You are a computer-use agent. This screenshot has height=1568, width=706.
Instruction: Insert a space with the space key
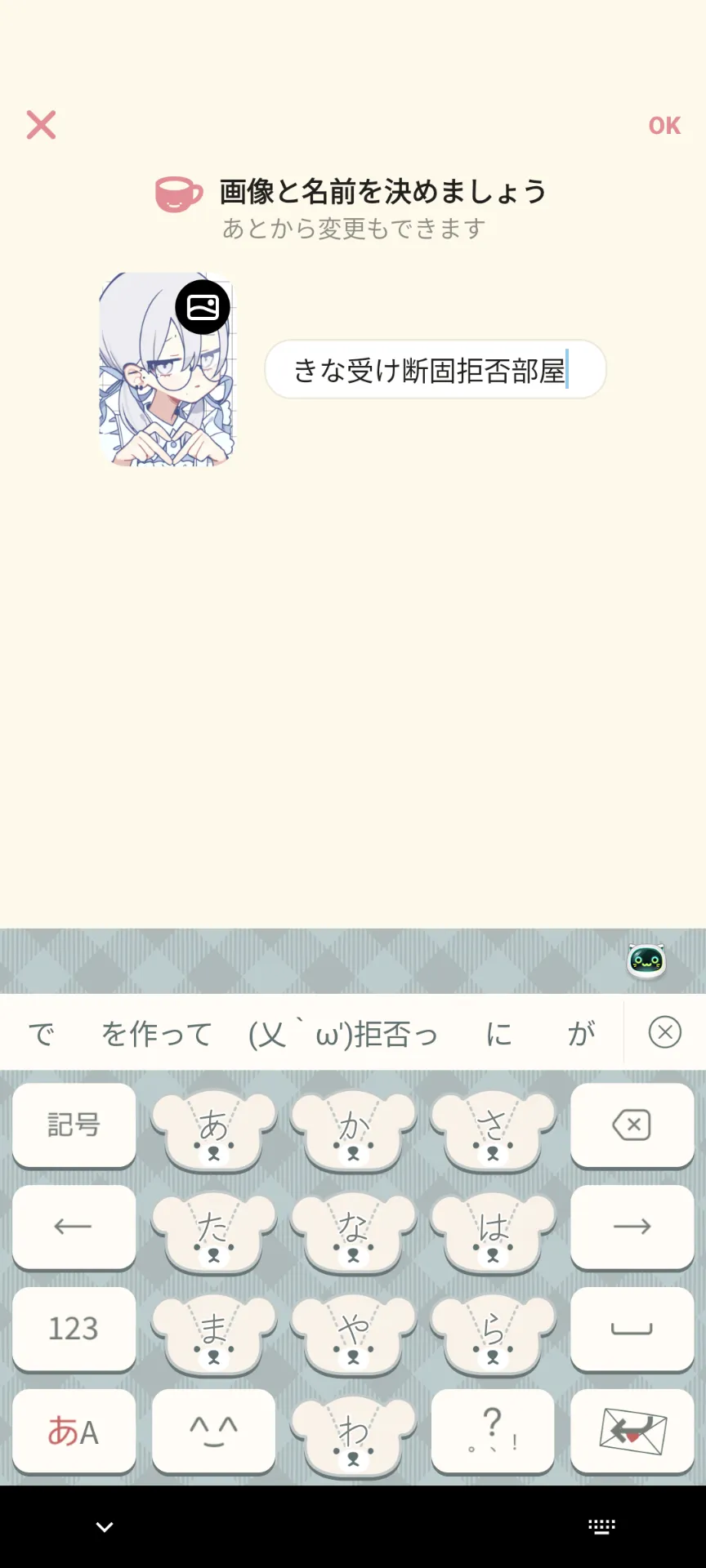pyautogui.click(x=632, y=1329)
